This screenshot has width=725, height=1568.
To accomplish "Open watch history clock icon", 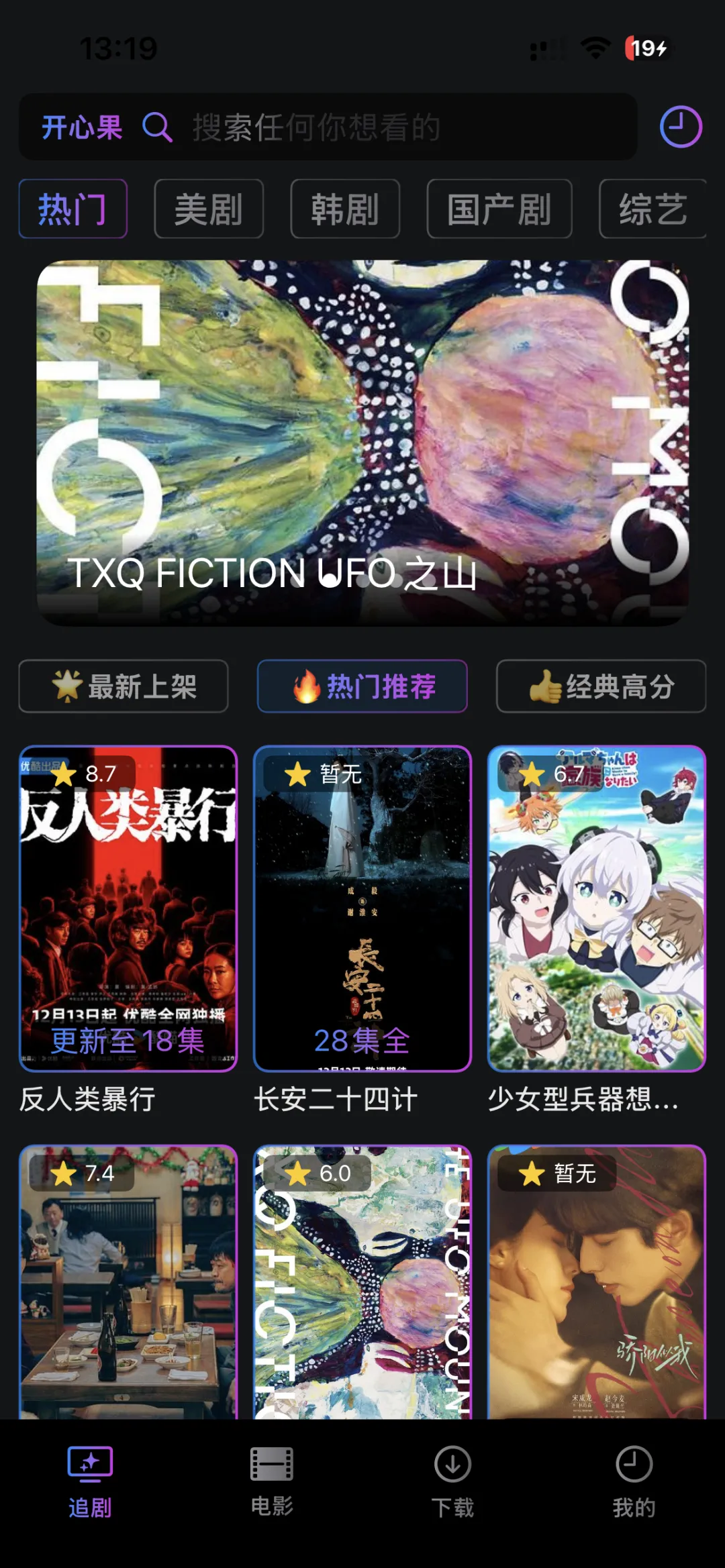I will pyautogui.click(x=680, y=127).
